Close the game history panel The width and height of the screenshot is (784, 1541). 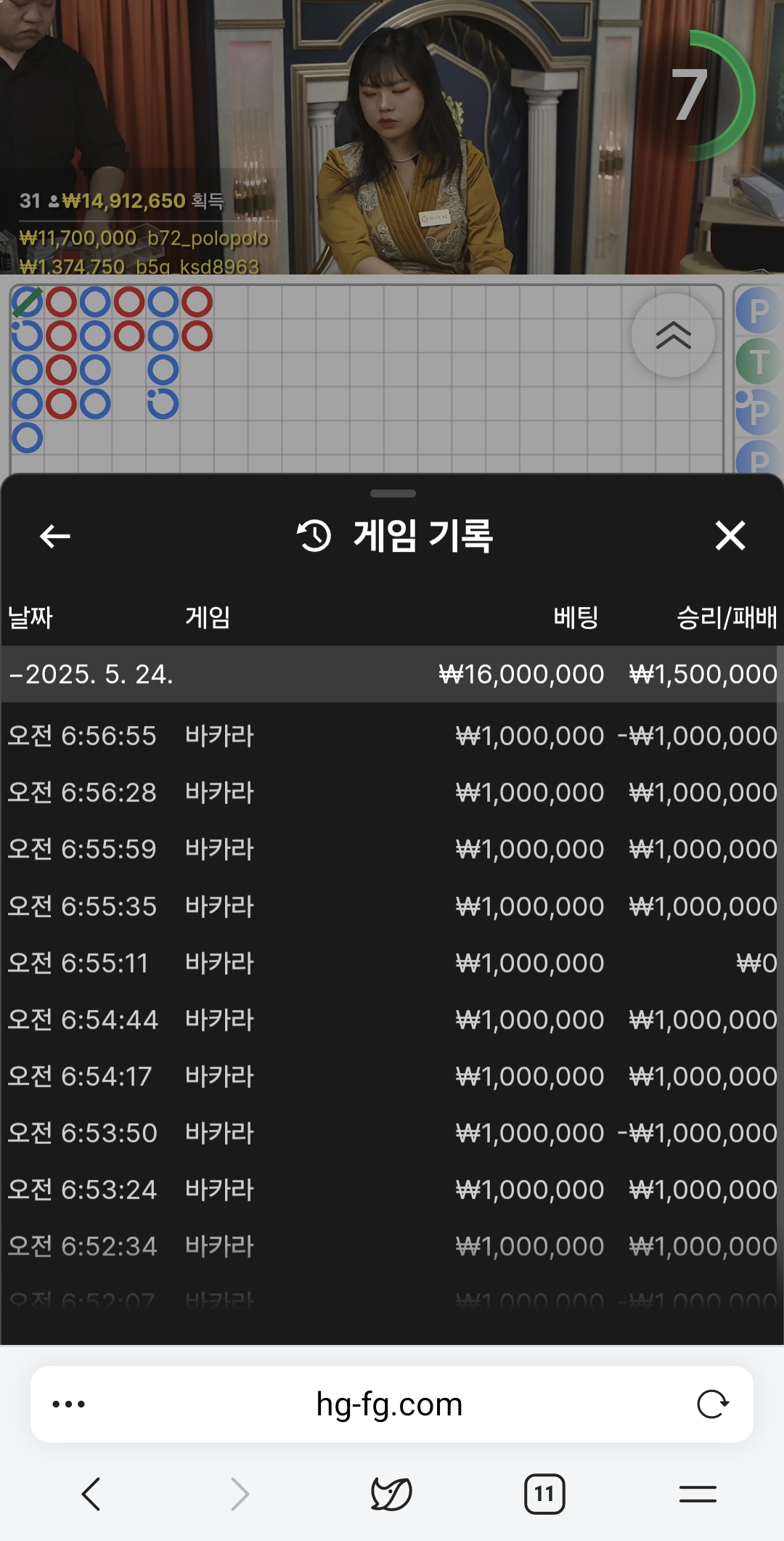pos(730,536)
